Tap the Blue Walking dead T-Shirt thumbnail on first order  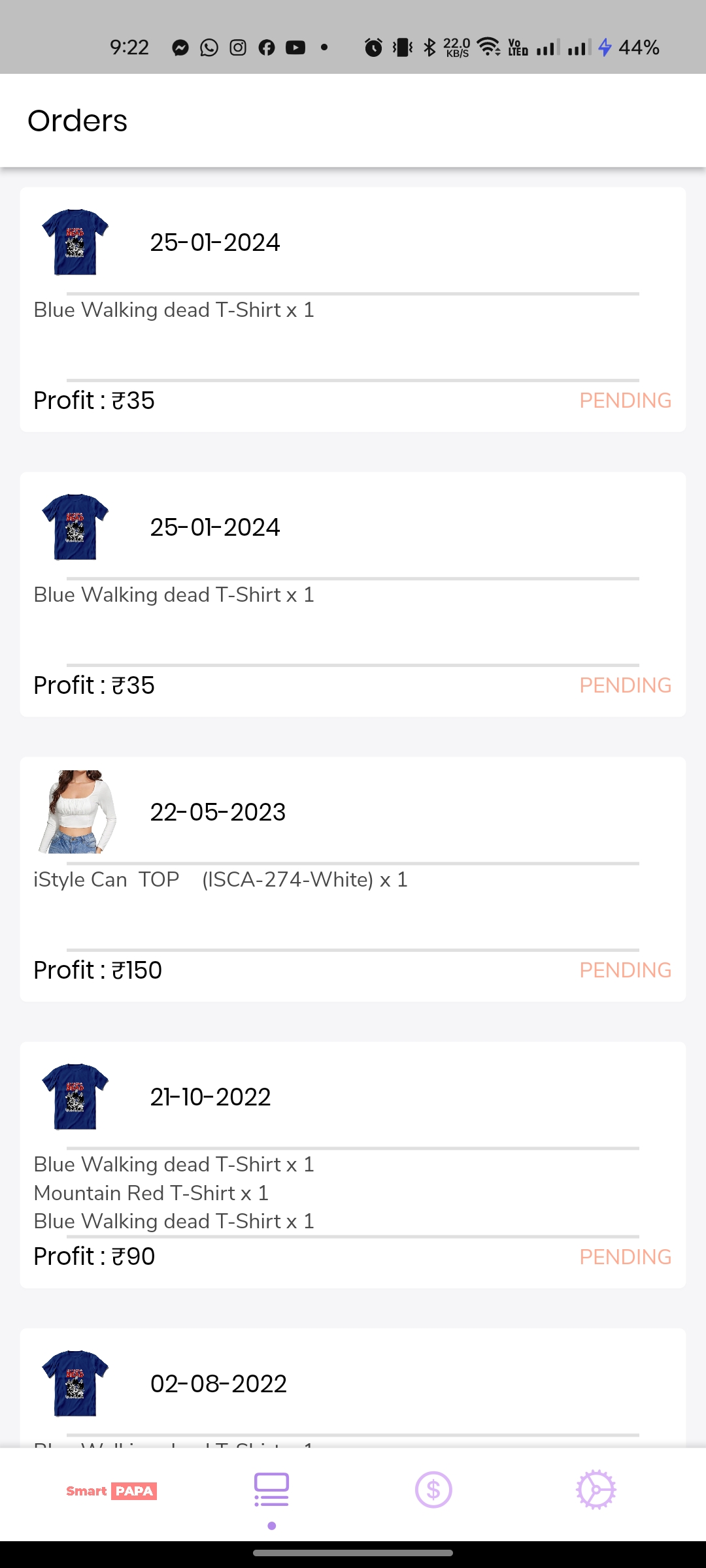(x=74, y=243)
